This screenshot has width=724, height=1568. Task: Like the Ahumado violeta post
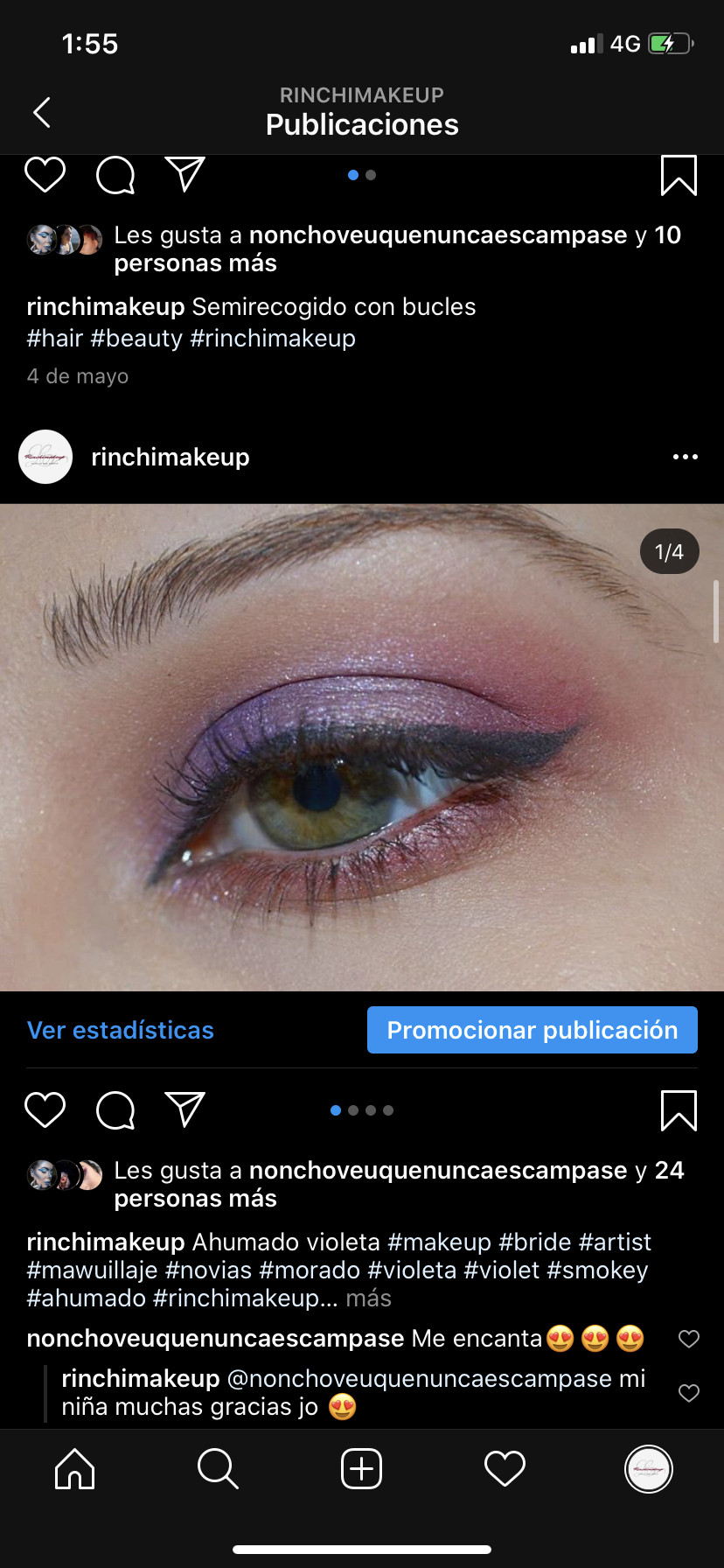(x=45, y=1109)
